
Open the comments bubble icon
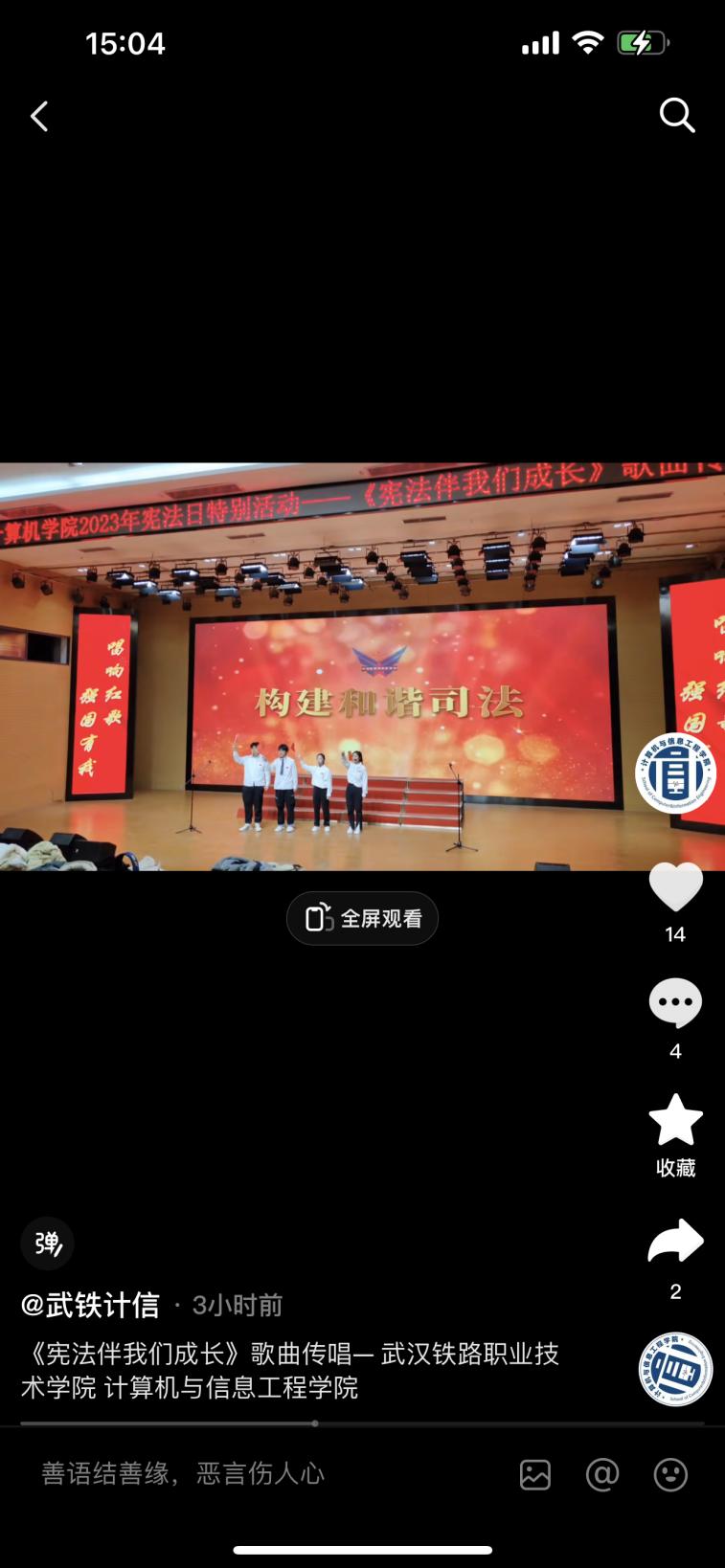pyautogui.click(x=675, y=1003)
